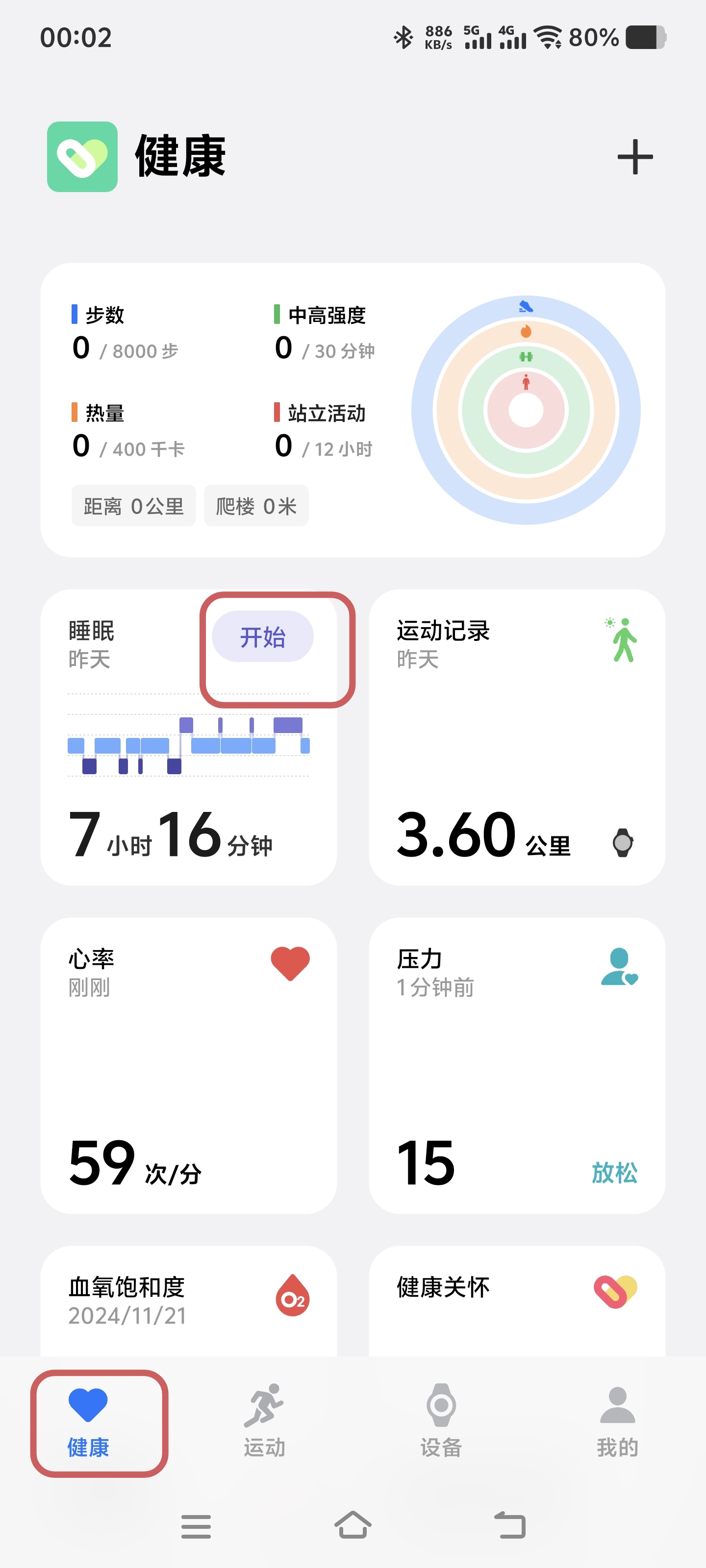Screen dimensions: 706x1568
Task: Select the 健康 bottom tab
Action: pyautogui.click(x=88, y=1422)
